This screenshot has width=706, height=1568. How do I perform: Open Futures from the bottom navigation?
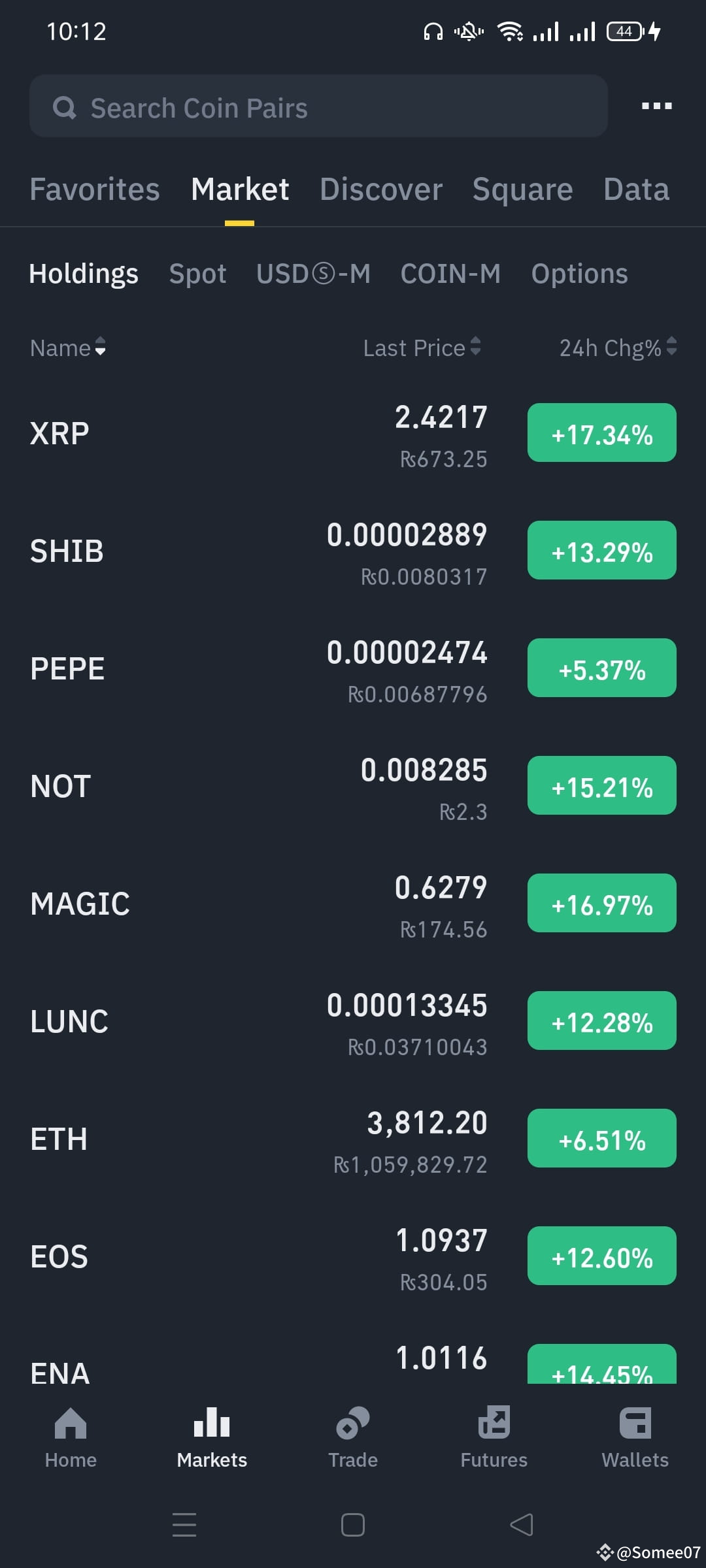[494, 1428]
